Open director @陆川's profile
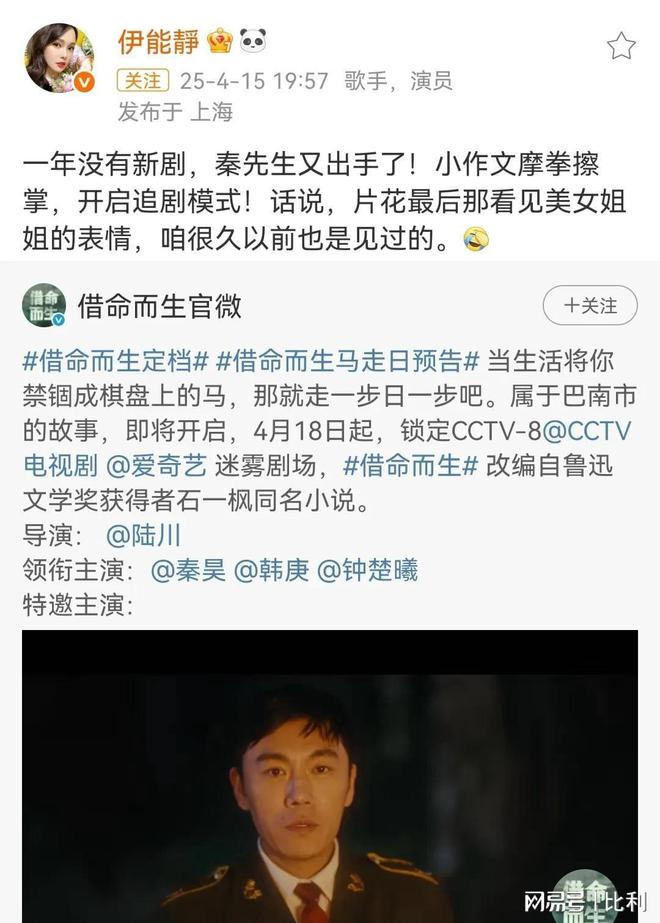660x923 pixels. [143, 535]
